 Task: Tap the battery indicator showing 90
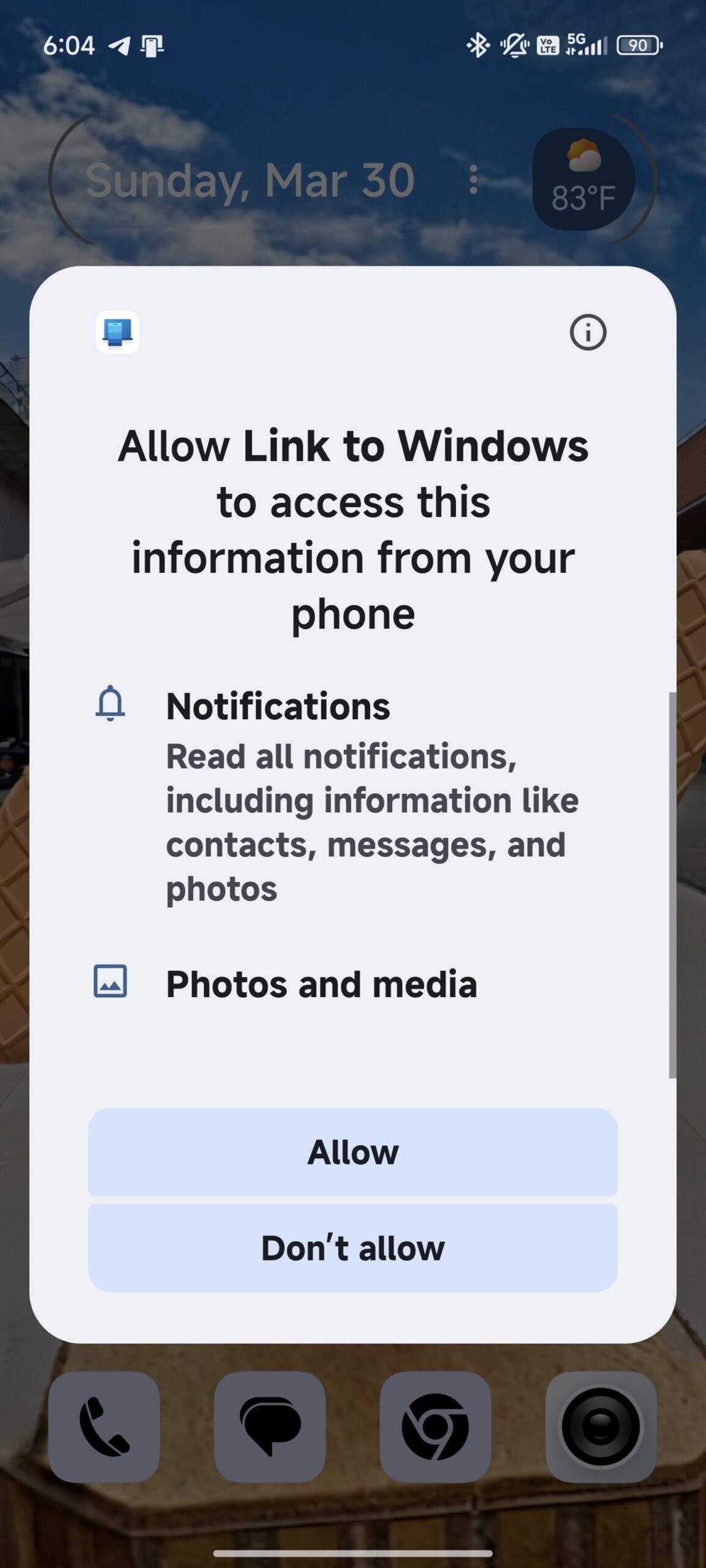point(638,45)
